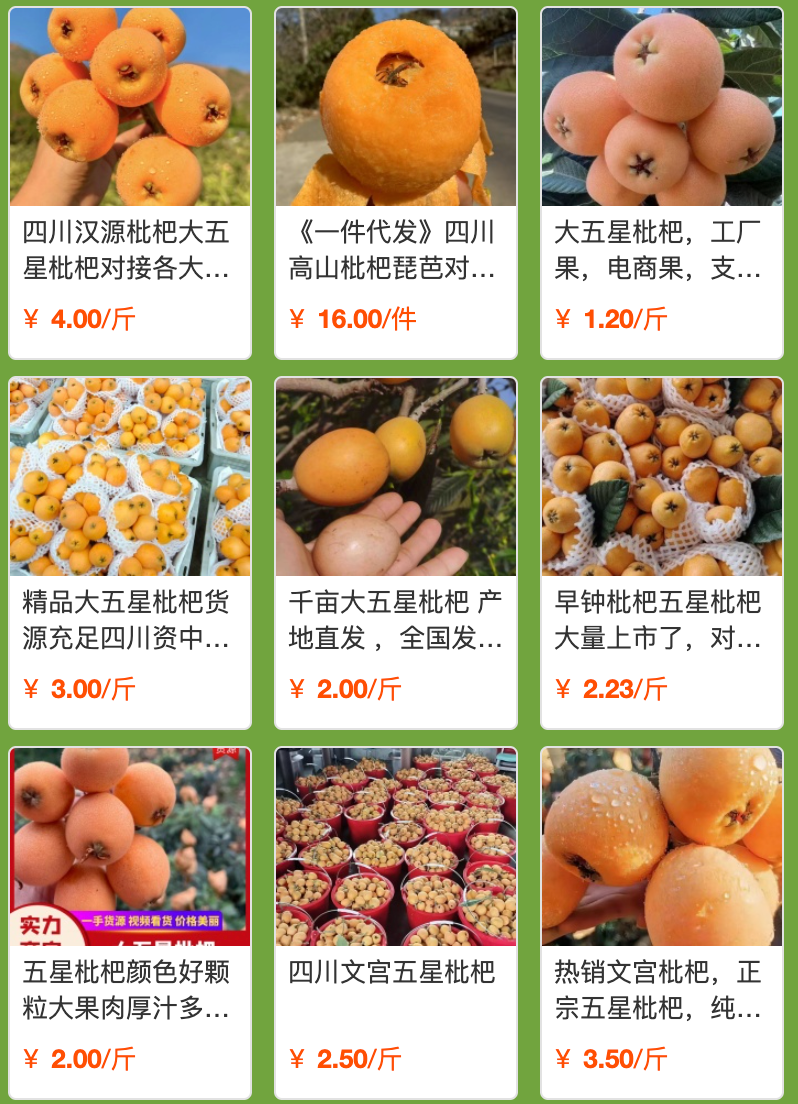This screenshot has height=1104, width=798.
Task: Tap 千亩大五星枇杷 产地直发 product card
Action: [x=396, y=553]
